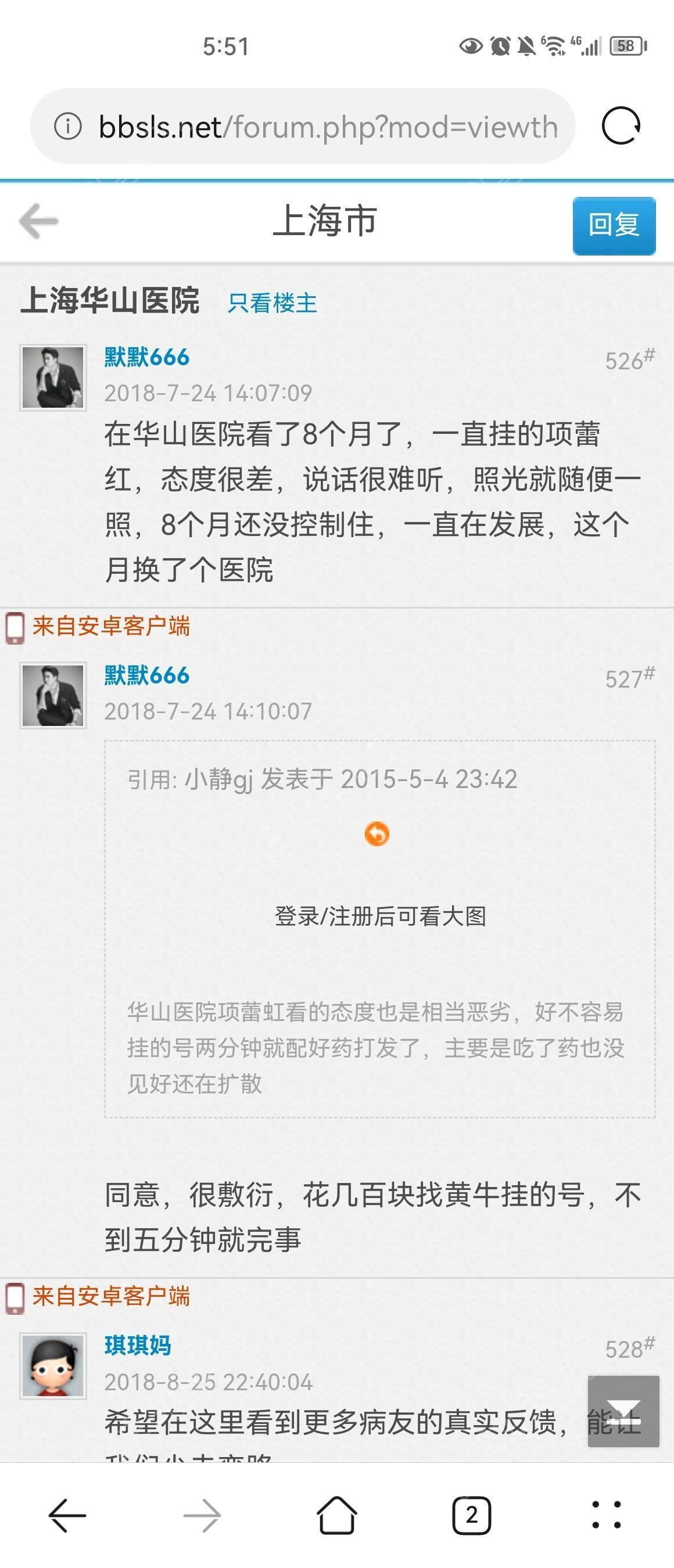Tap the browser address bar
This screenshot has width=674, height=1568.
coord(328,127)
